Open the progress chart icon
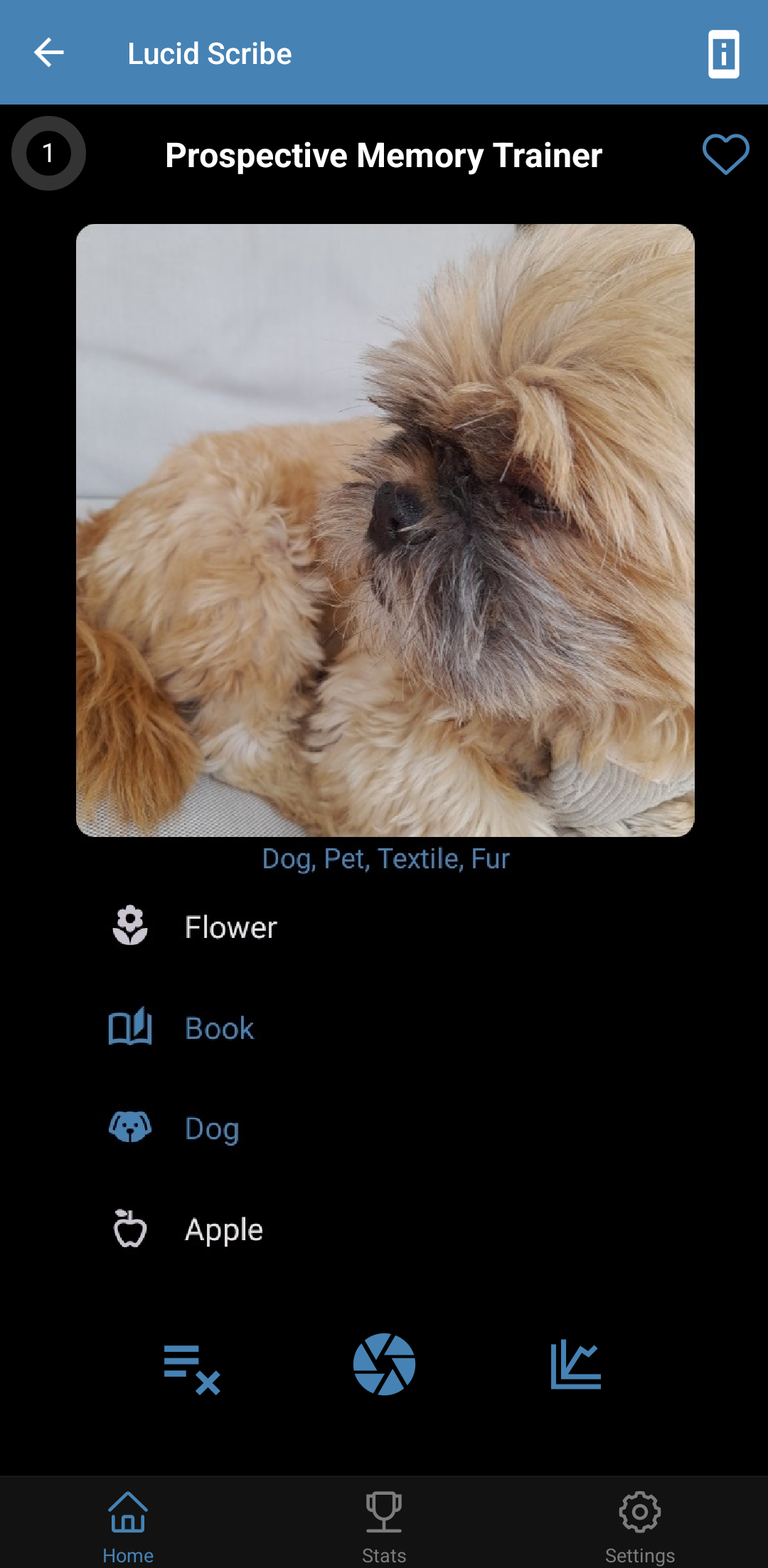Image resolution: width=768 pixels, height=1568 pixels. click(576, 1365)
